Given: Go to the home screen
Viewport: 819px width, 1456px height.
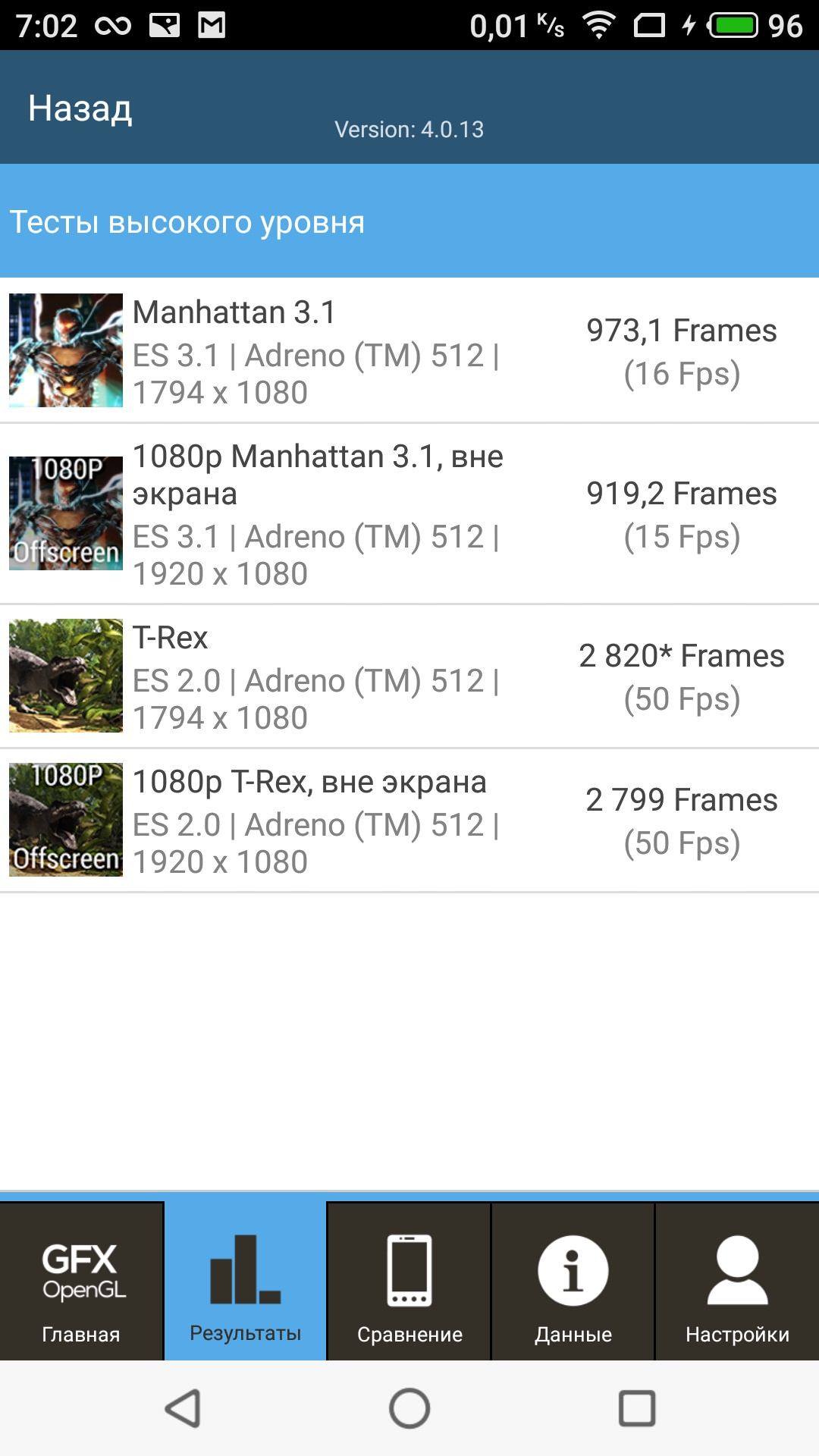Looking at the screenshot, I should (409, 1409).
